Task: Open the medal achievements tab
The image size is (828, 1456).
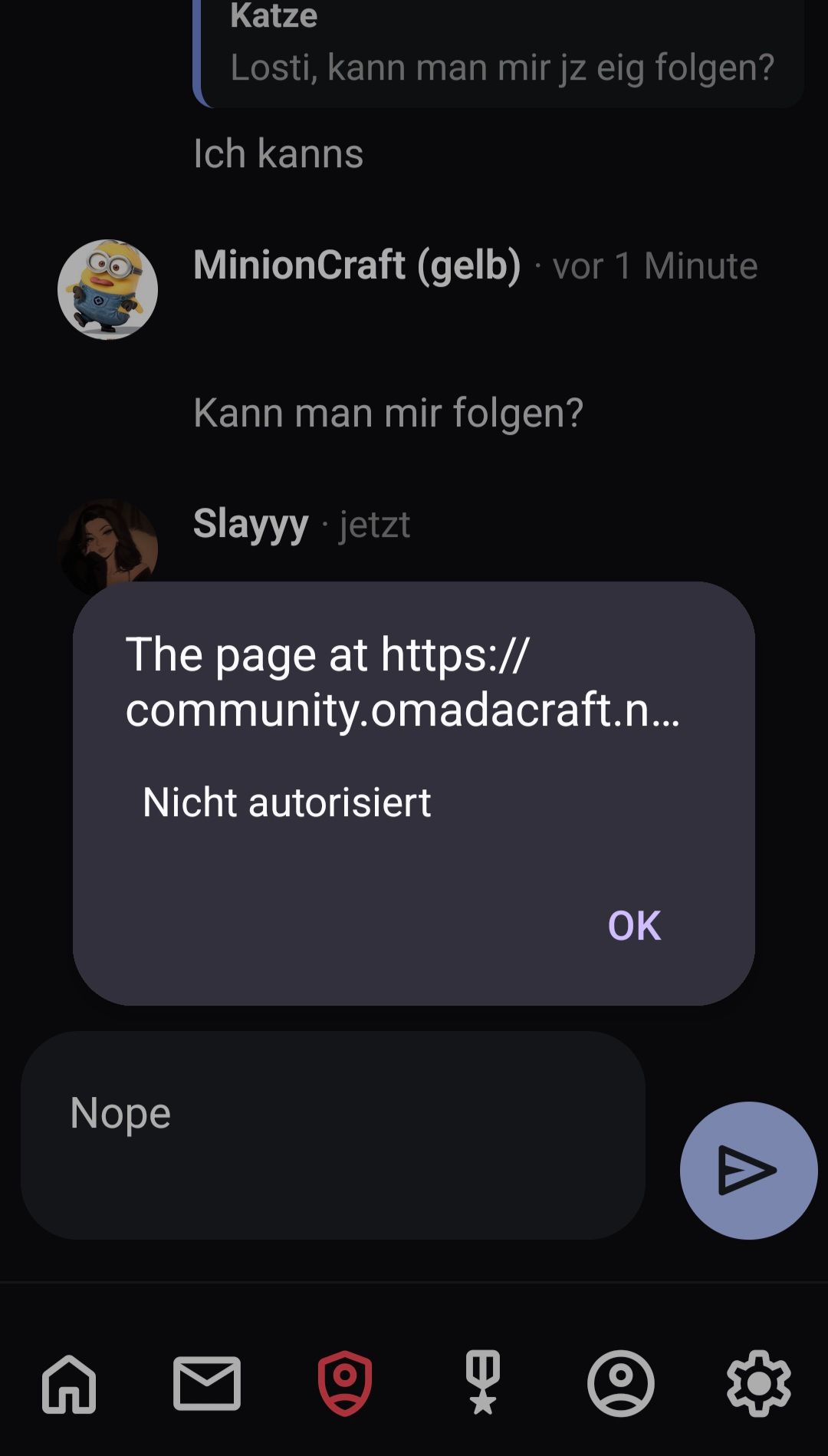Action: [483, 1383]
